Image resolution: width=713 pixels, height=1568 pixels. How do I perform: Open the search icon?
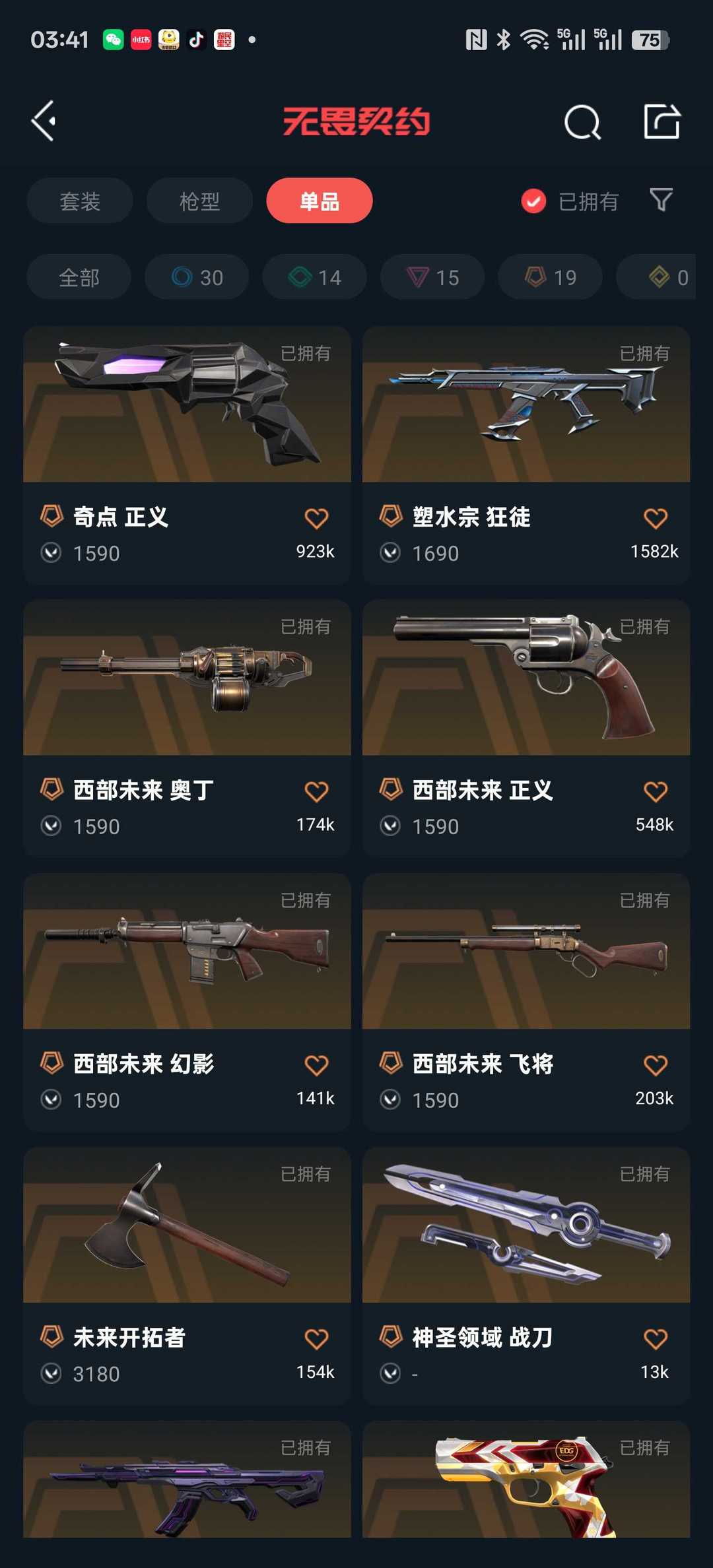(582, 122)
